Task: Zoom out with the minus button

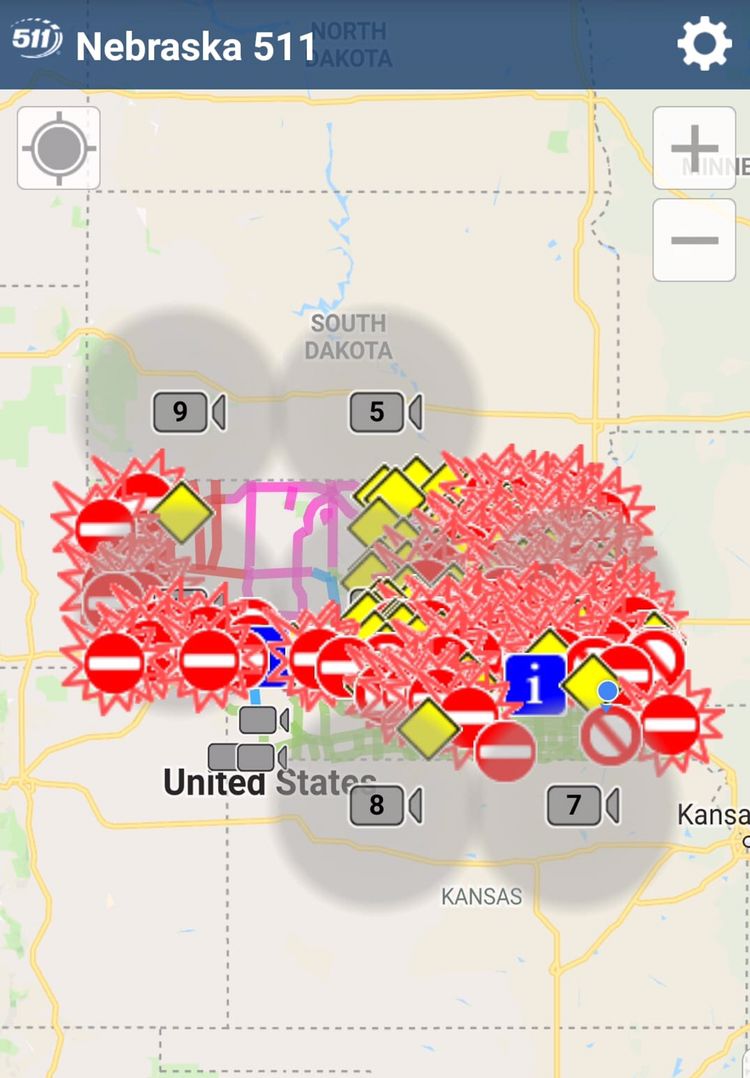Action: 694,238
